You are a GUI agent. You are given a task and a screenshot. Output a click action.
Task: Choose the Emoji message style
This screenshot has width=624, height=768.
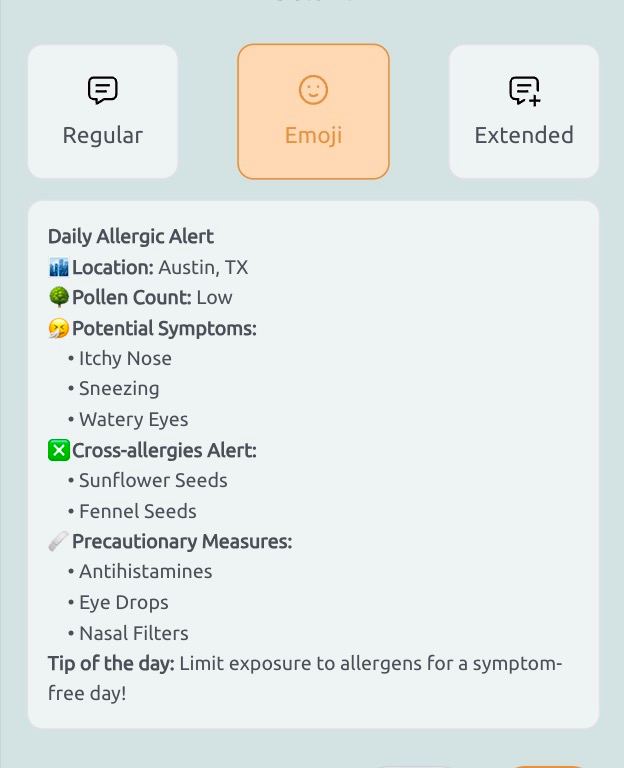(x=313, y=111)
